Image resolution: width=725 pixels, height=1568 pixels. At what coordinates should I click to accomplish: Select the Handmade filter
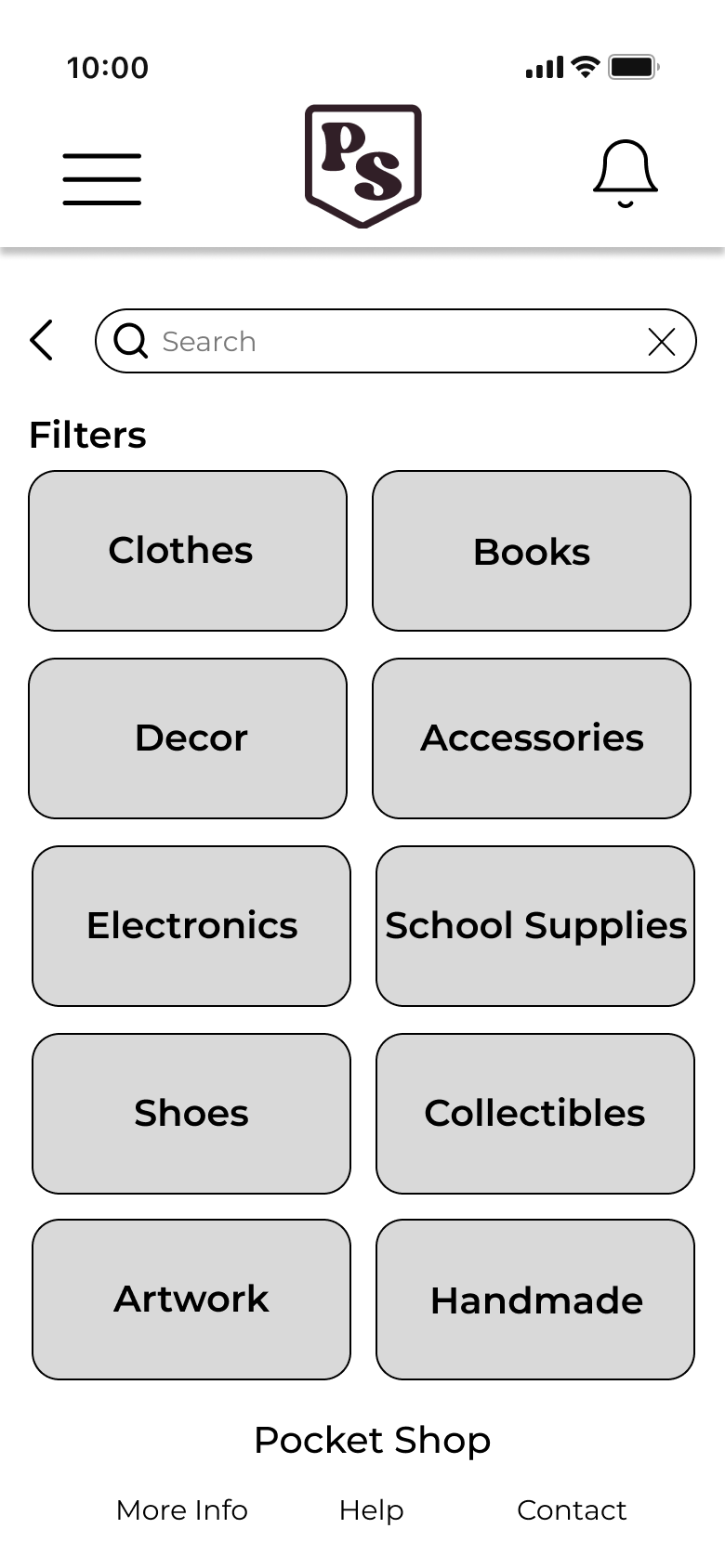[535, 1300]
